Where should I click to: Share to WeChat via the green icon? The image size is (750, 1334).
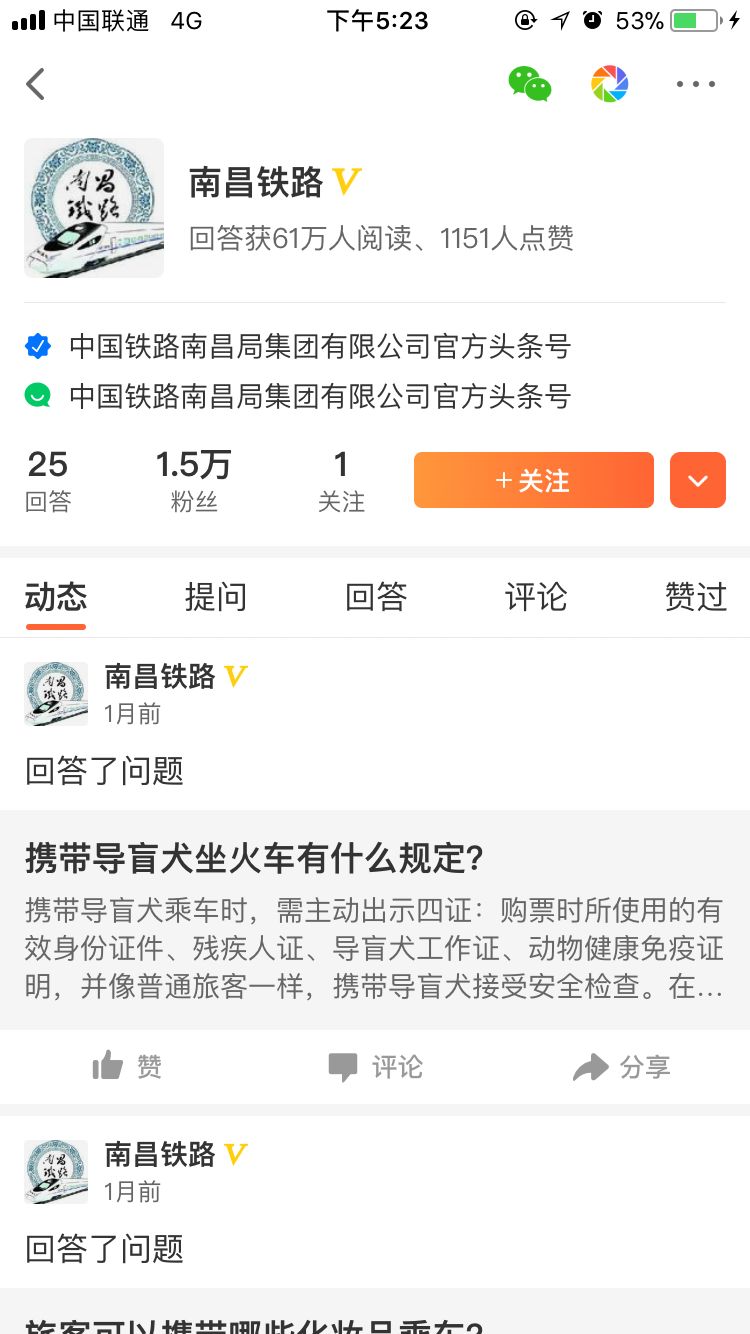coord(530,84)
